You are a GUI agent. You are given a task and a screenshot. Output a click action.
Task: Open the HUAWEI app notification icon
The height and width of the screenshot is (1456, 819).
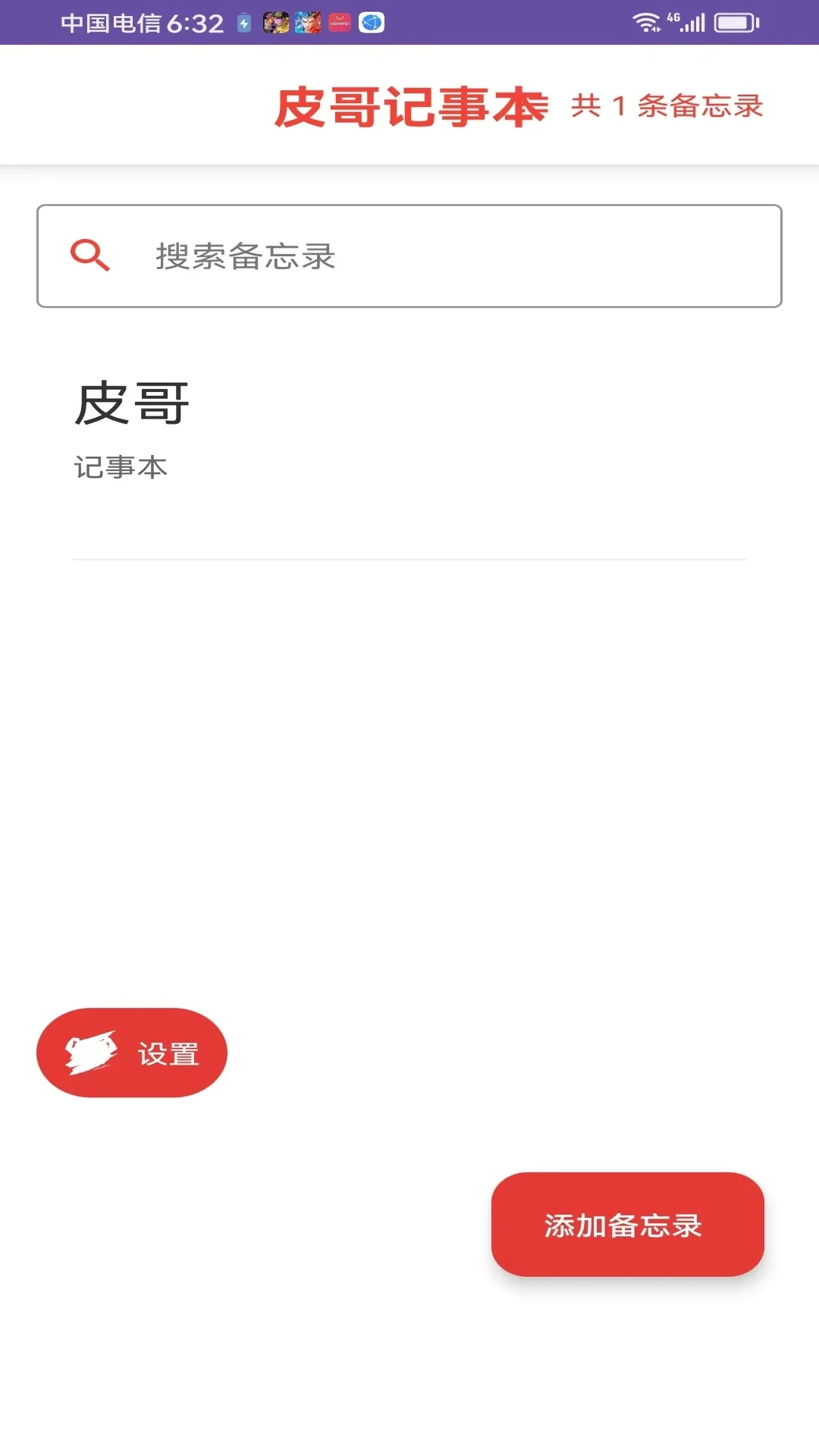tap(339, 23)
